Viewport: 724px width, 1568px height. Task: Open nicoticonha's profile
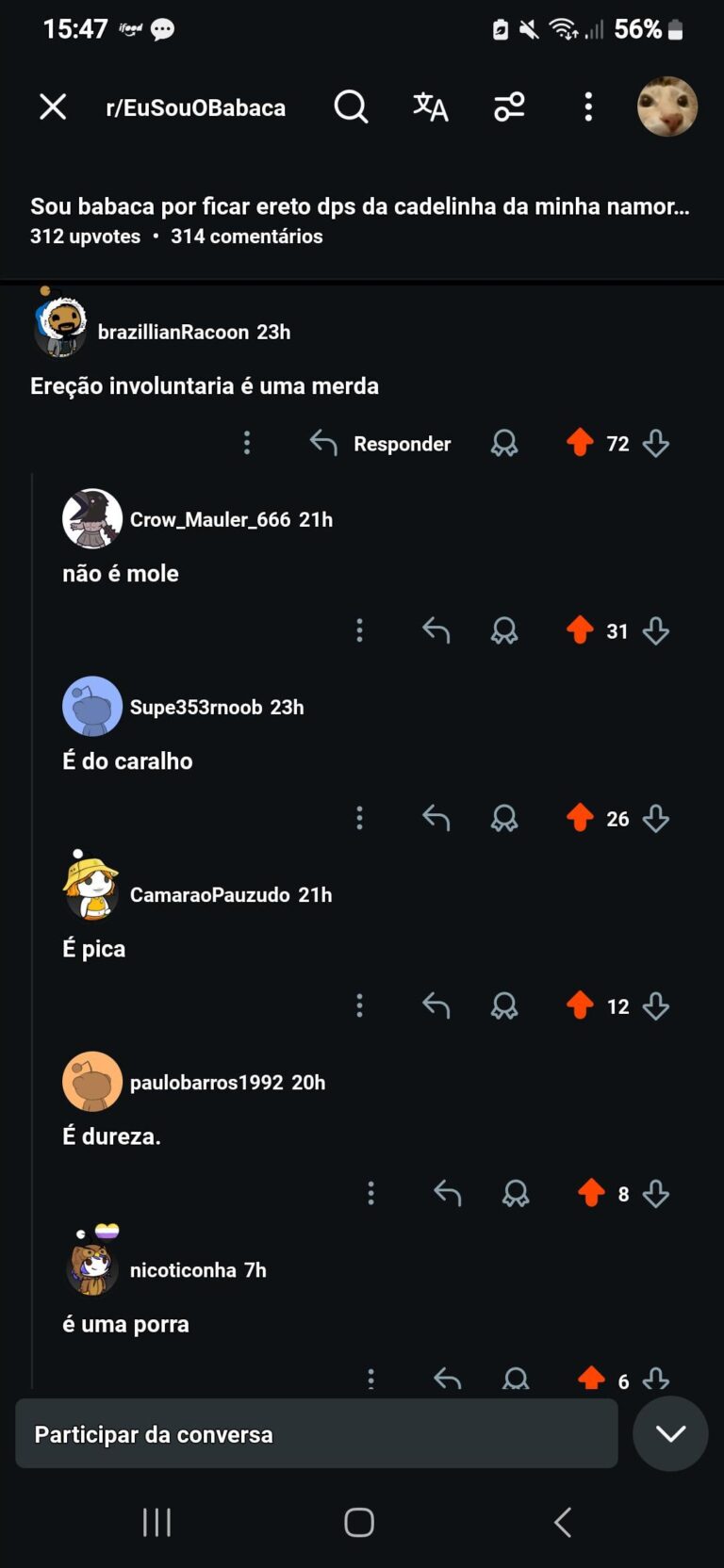tap(197, 1270)
